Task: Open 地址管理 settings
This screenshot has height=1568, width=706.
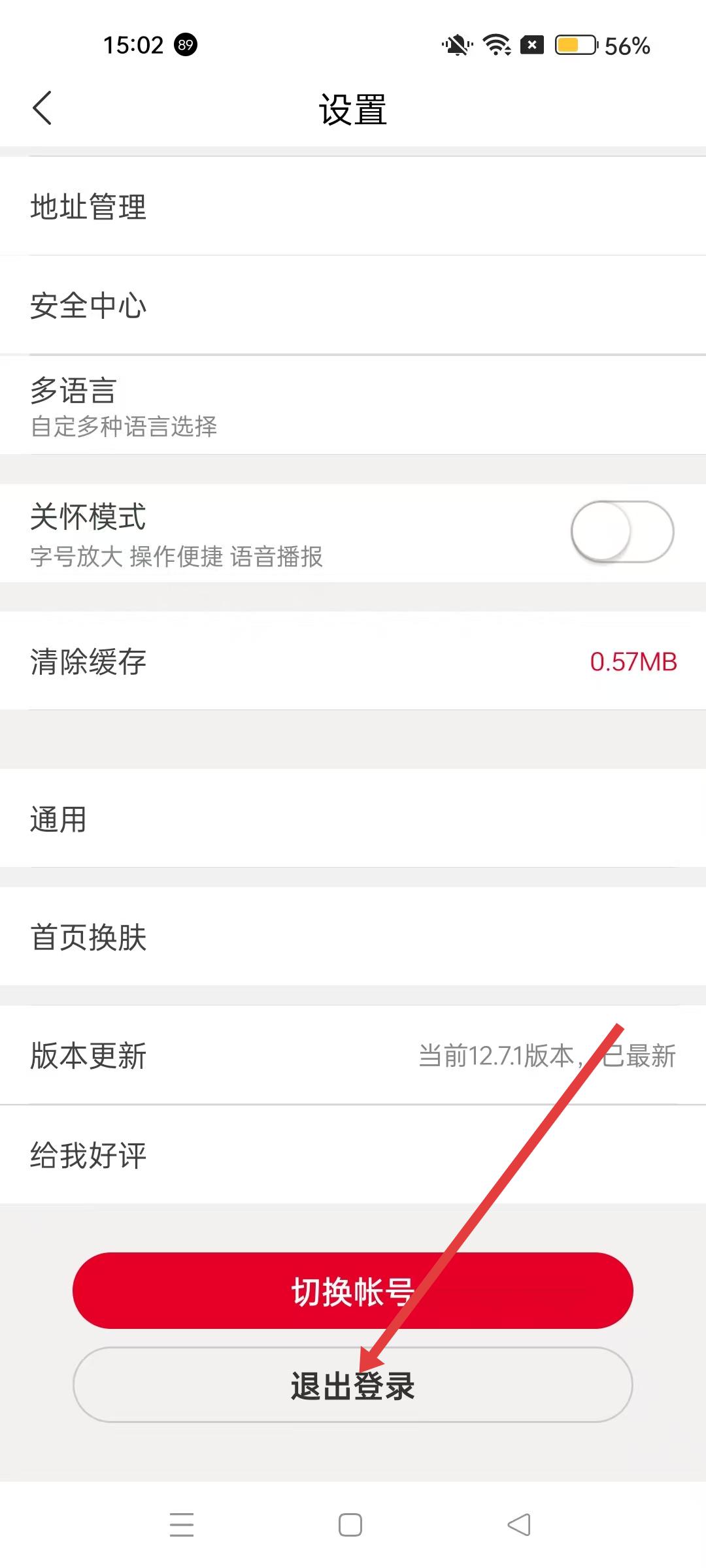Action: 353,206
